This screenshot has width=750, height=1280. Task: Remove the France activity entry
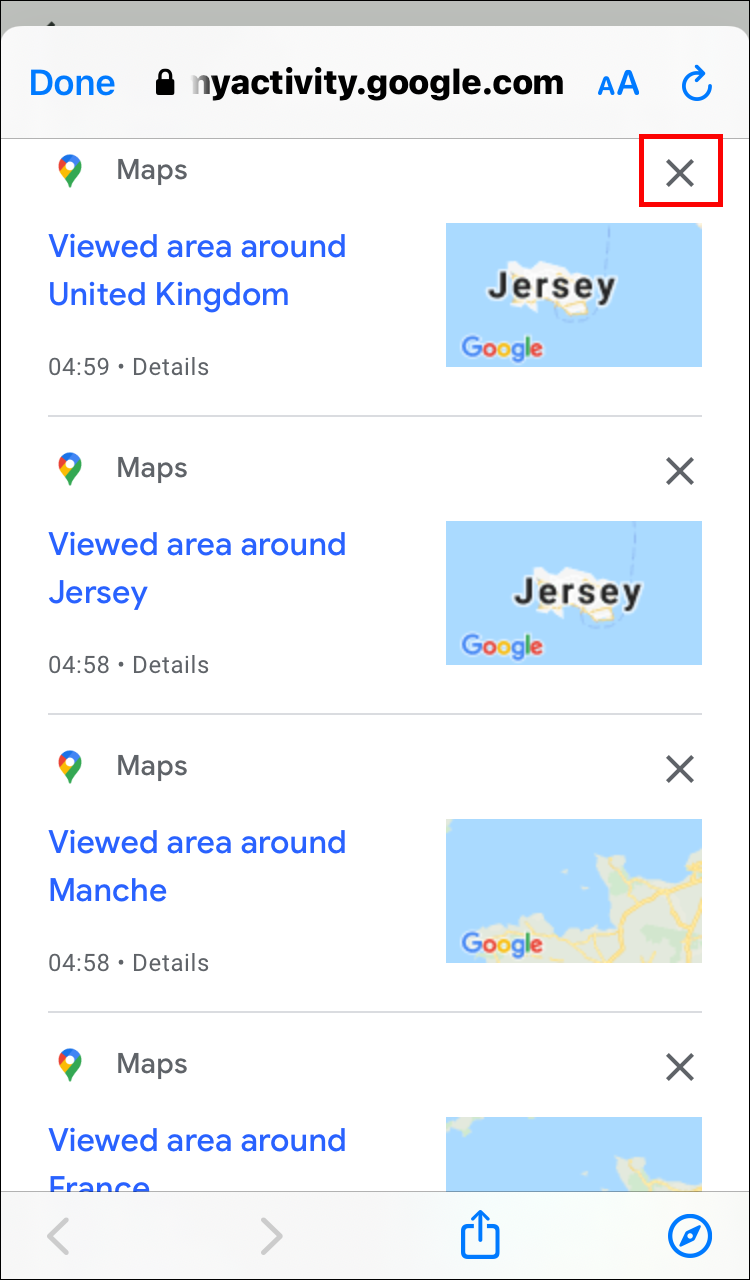(680, 1067)
